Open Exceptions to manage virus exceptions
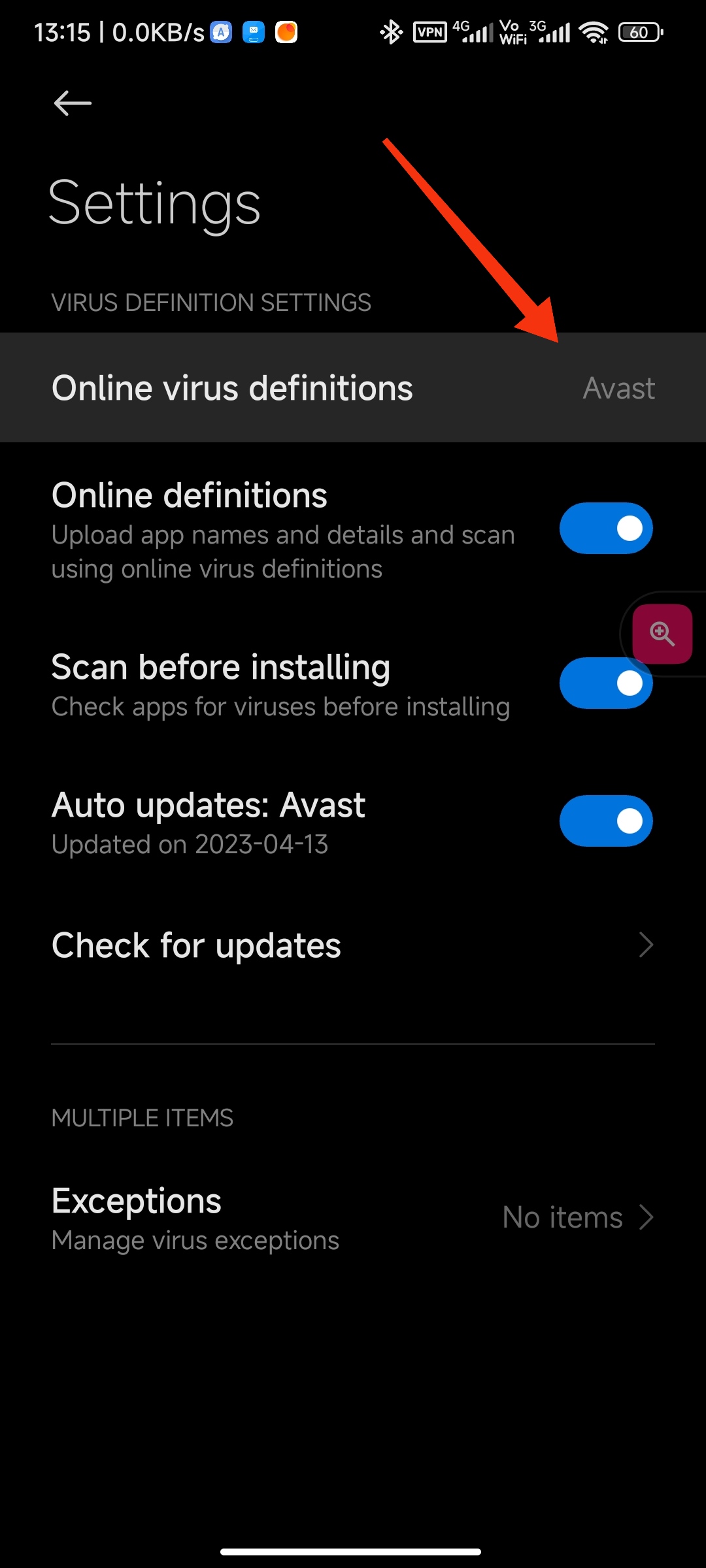 [x=353, y=1218]
